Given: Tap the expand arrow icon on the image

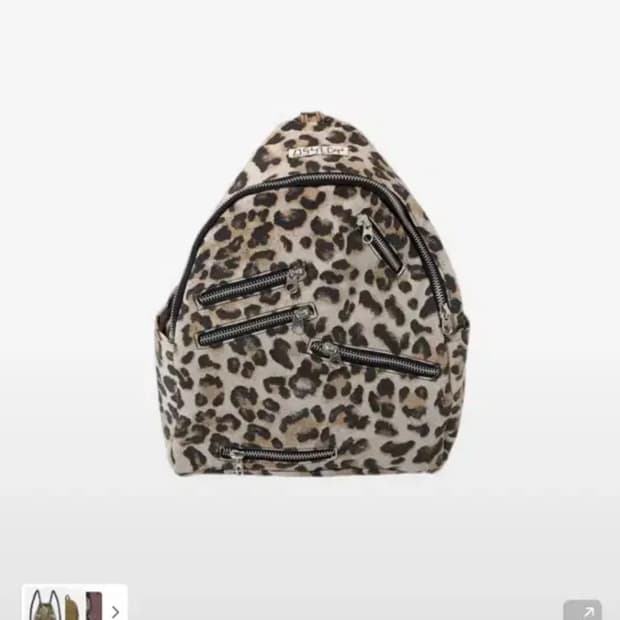Looking at the screenshot, I should coord(582,610).
